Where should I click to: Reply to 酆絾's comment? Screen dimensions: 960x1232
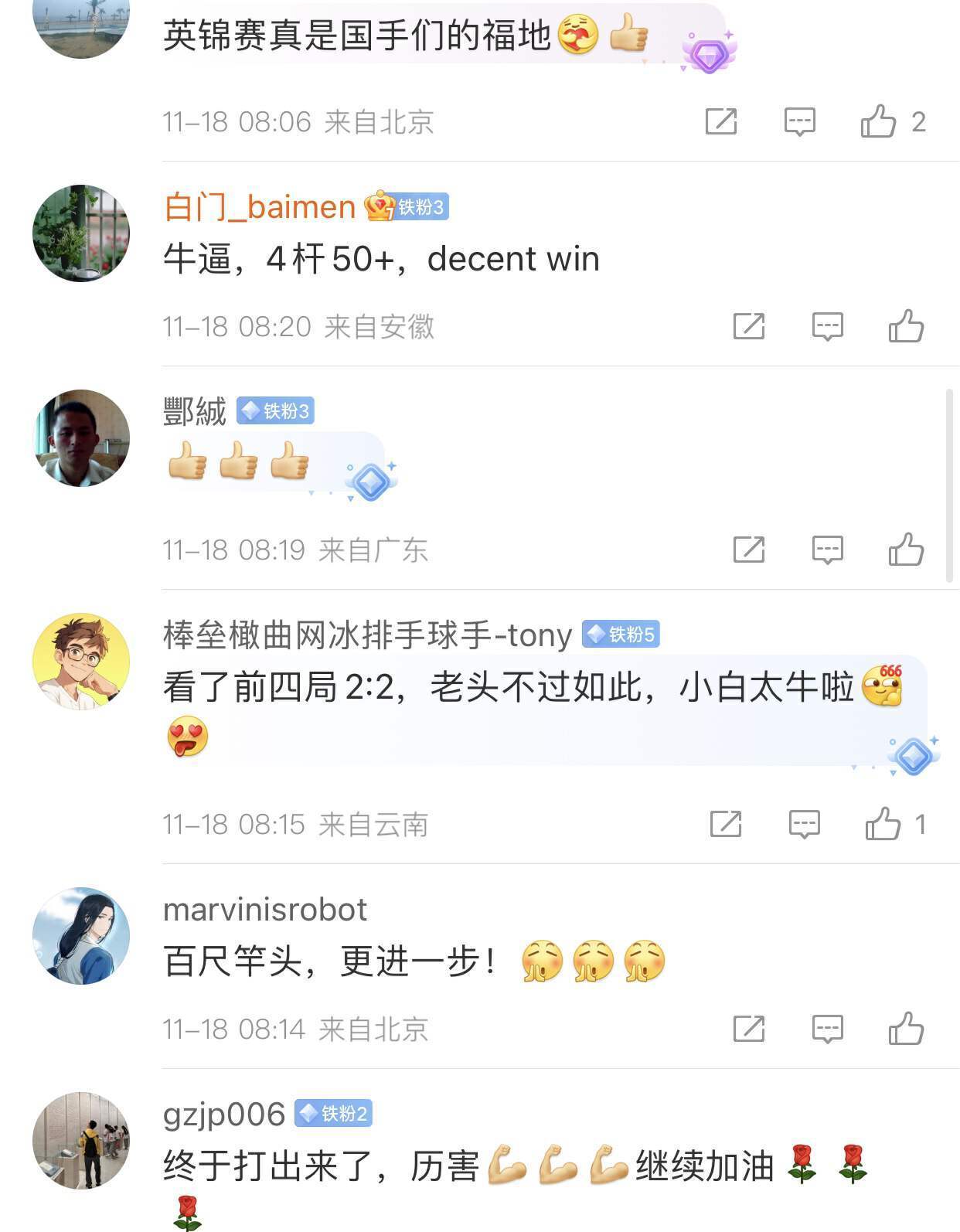827,550
